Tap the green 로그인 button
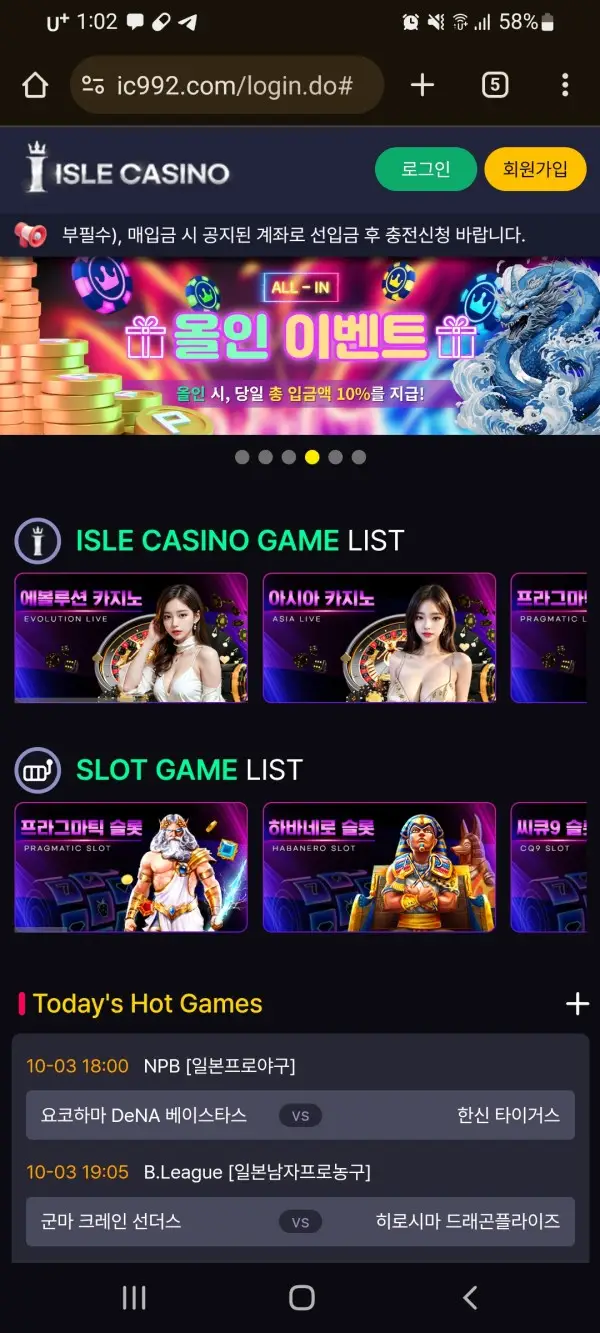This screenshot has width=600, height=1333. tap(426, 169)
